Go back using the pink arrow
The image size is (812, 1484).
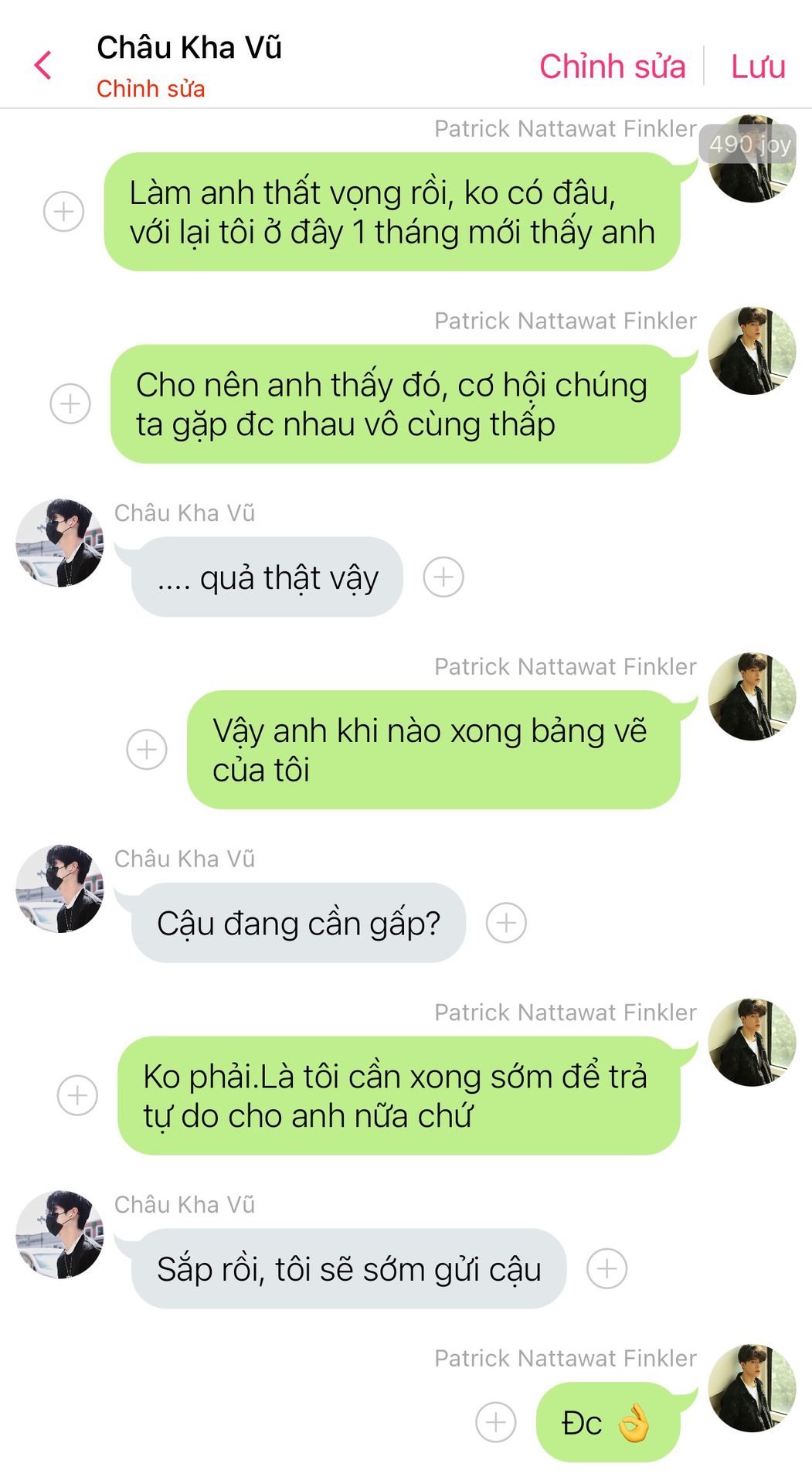click(43, 66)
